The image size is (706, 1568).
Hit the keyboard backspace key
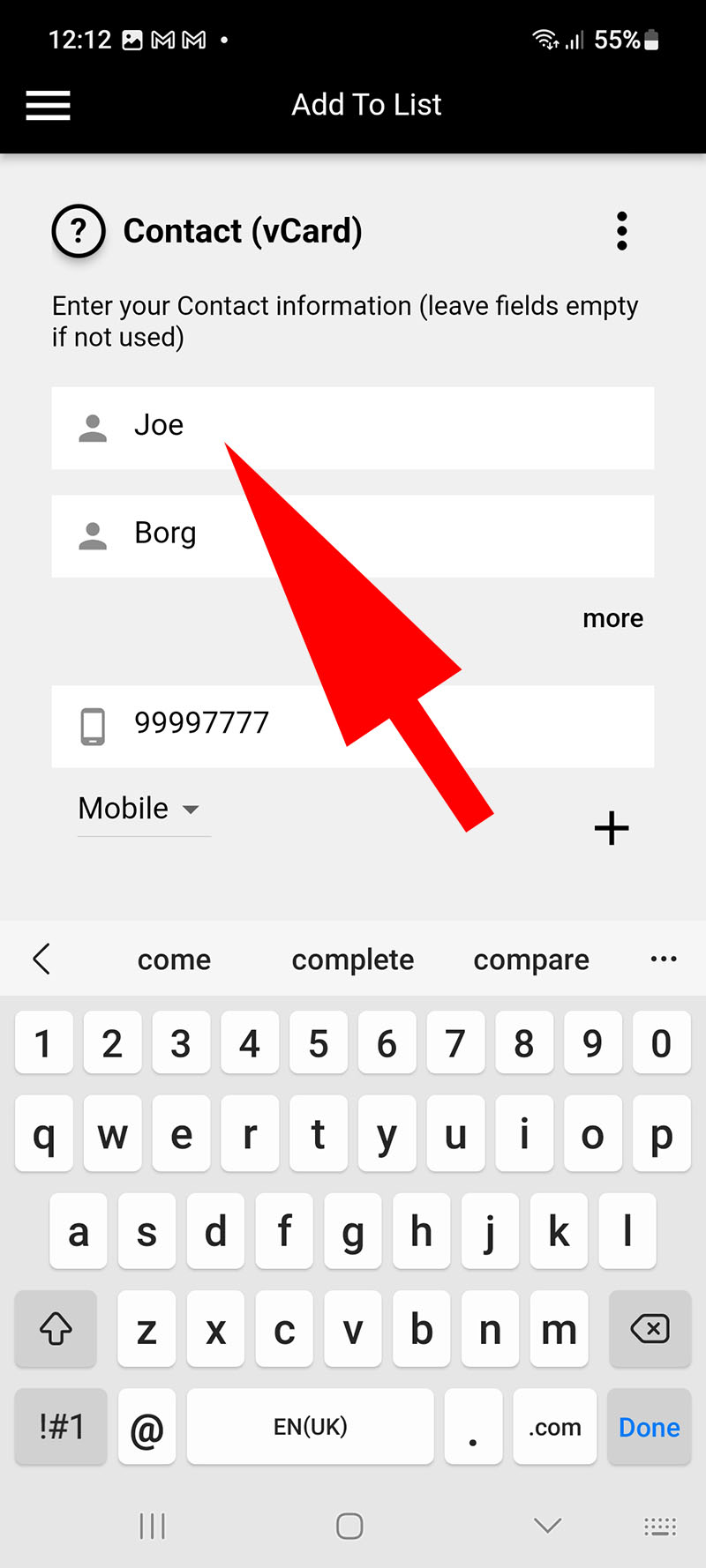[x=650, y=1328]
